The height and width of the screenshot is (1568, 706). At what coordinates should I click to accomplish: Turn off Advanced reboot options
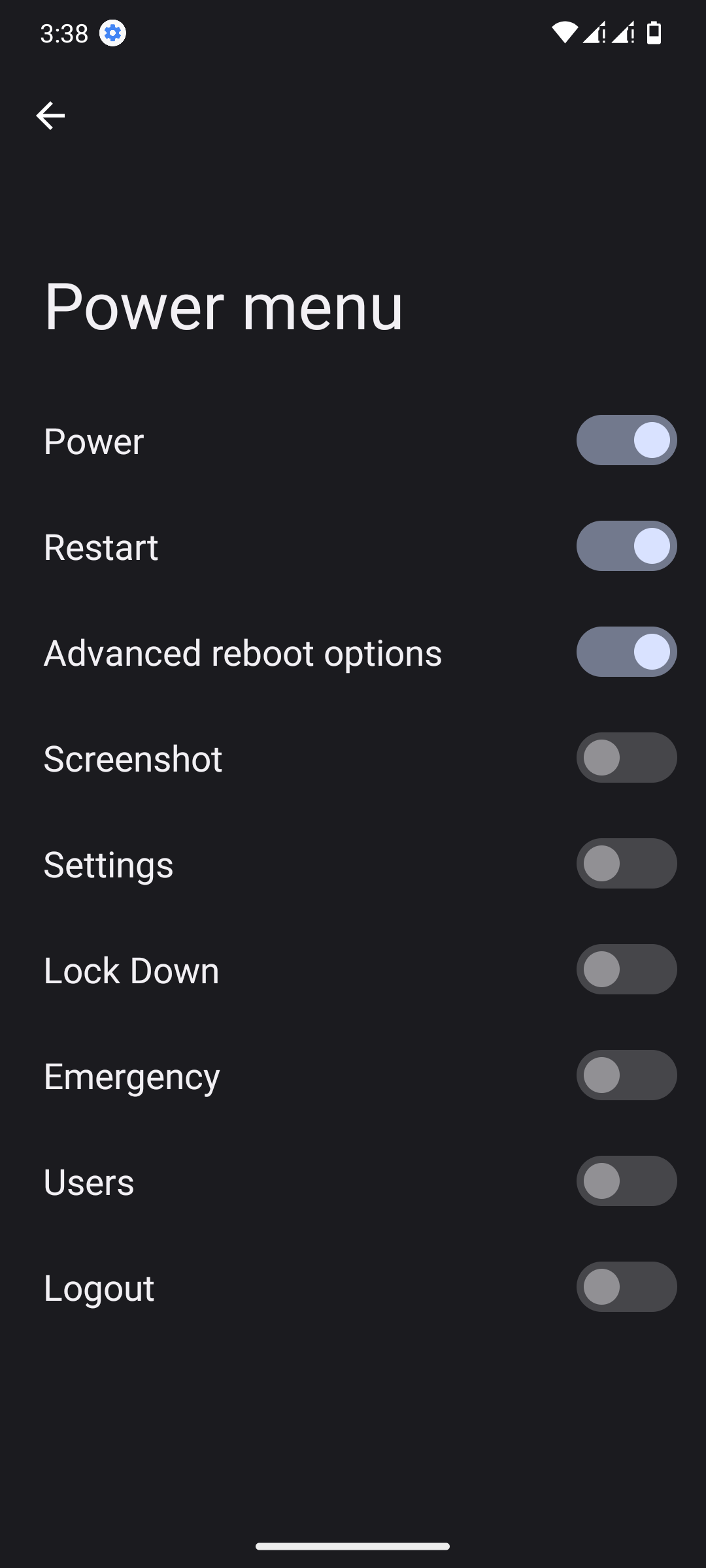[626, 652]
